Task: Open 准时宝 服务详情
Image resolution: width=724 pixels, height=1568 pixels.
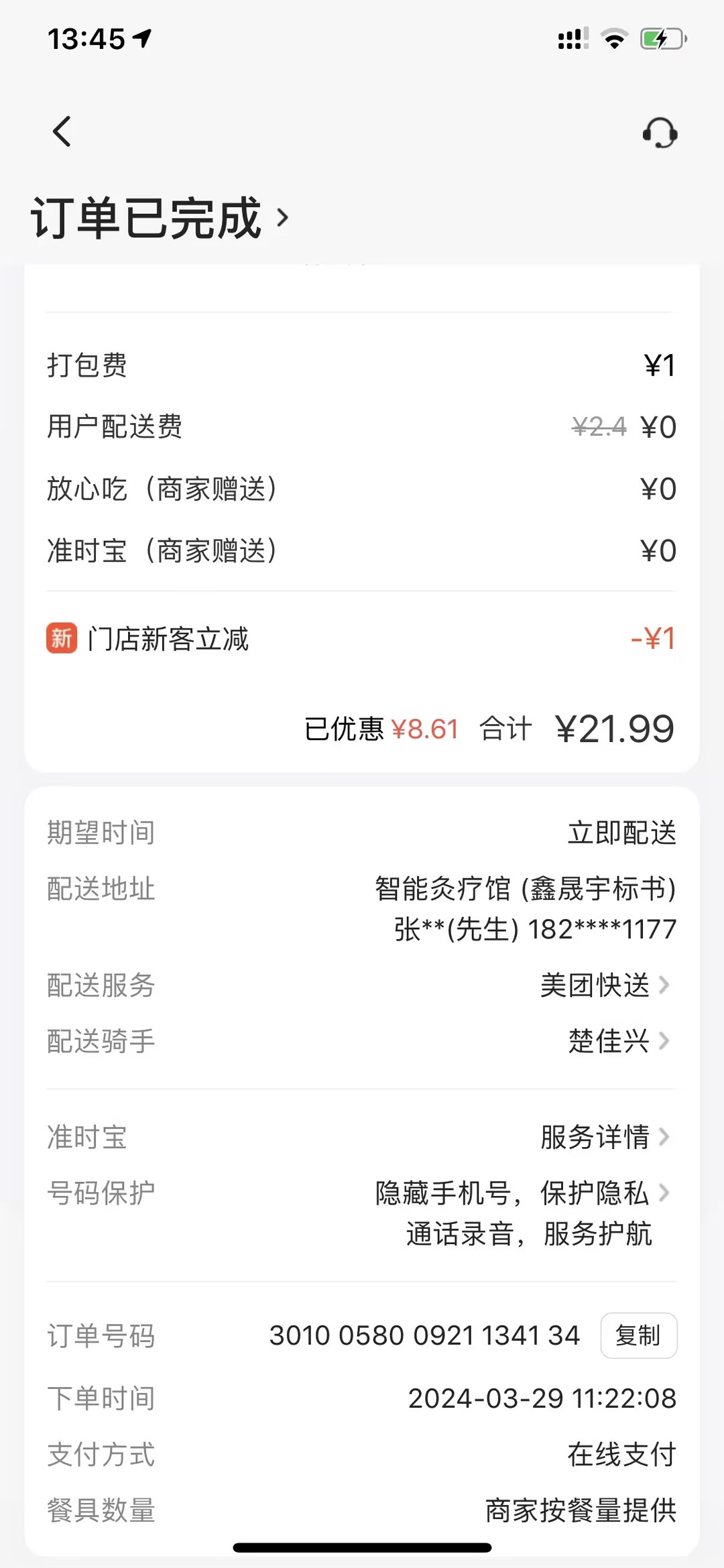Action: coord(605,1137)
